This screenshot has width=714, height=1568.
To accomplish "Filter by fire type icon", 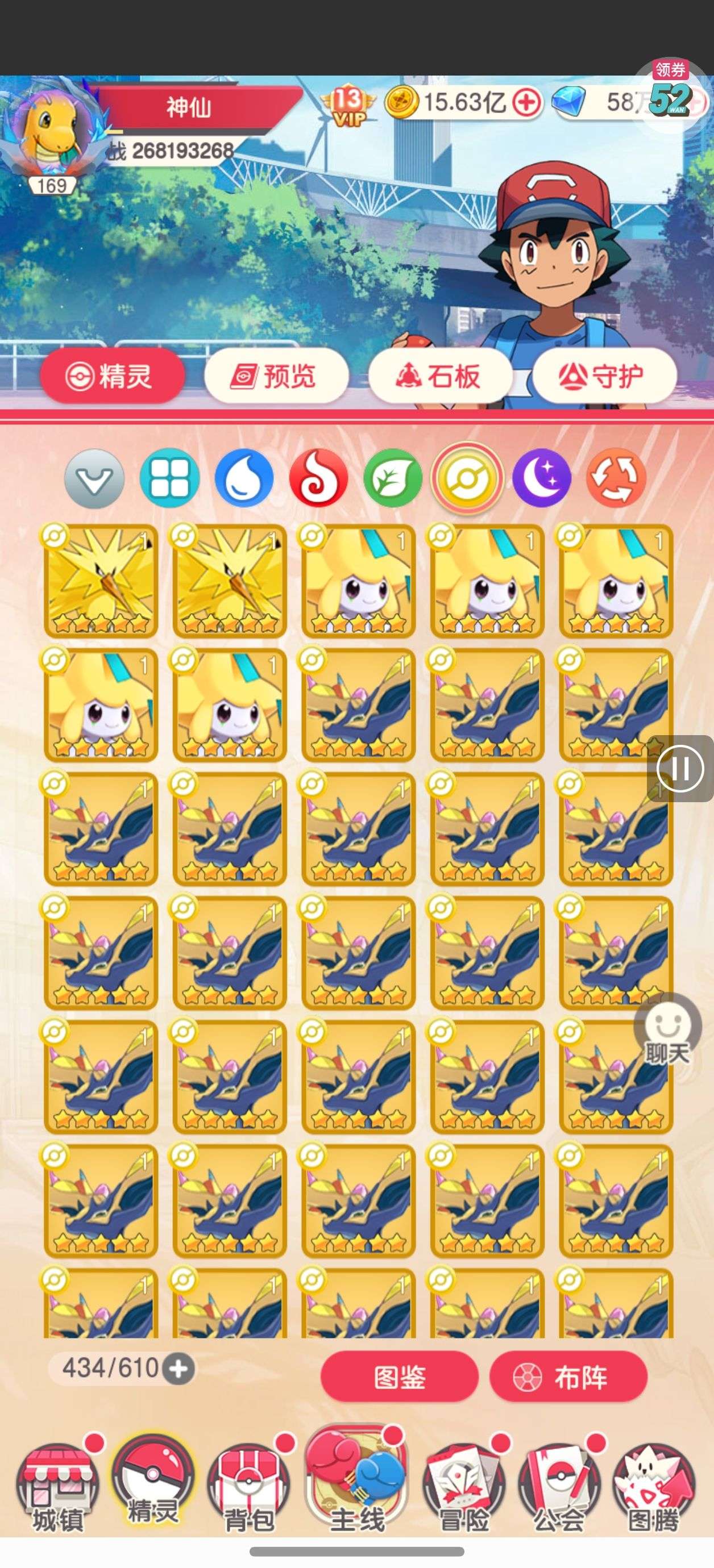I will tap(318, 478).
